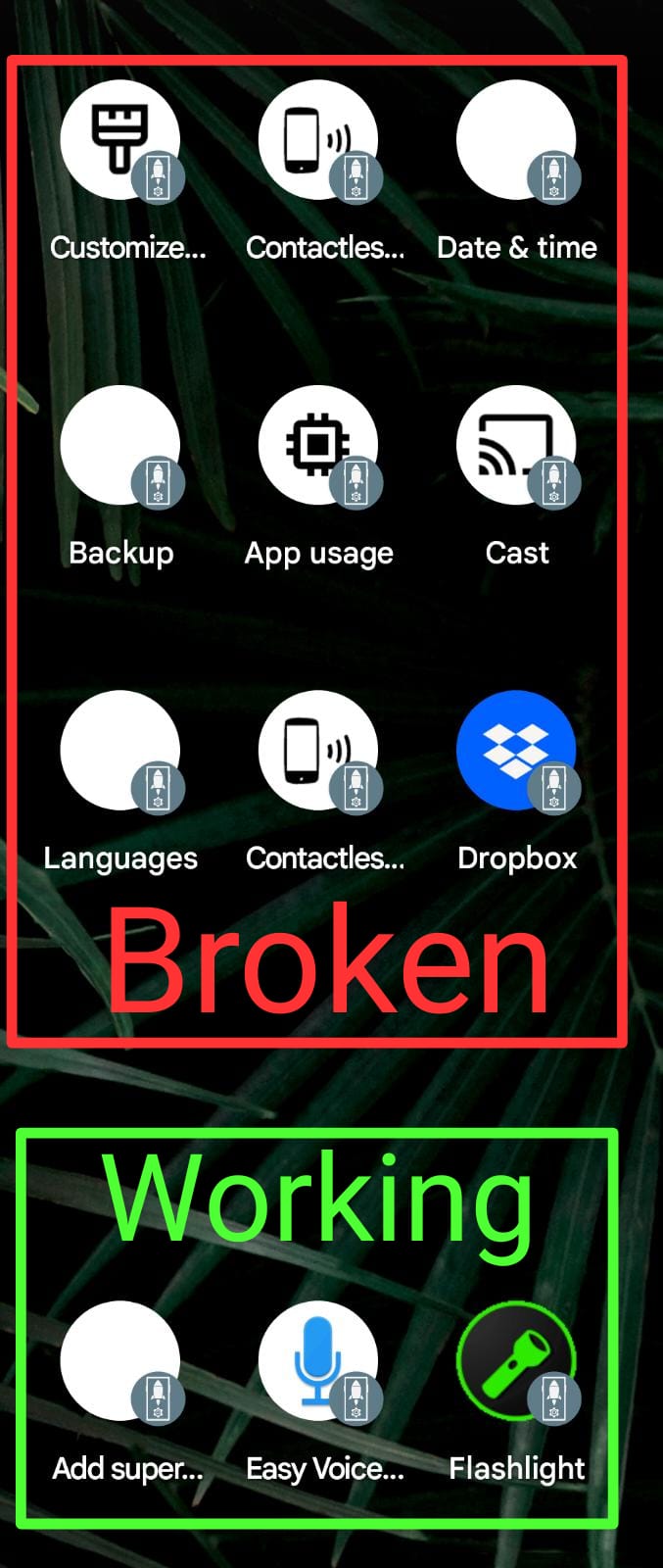
Task: Open the Add super... shortcut
Action: coord(119,1360)
